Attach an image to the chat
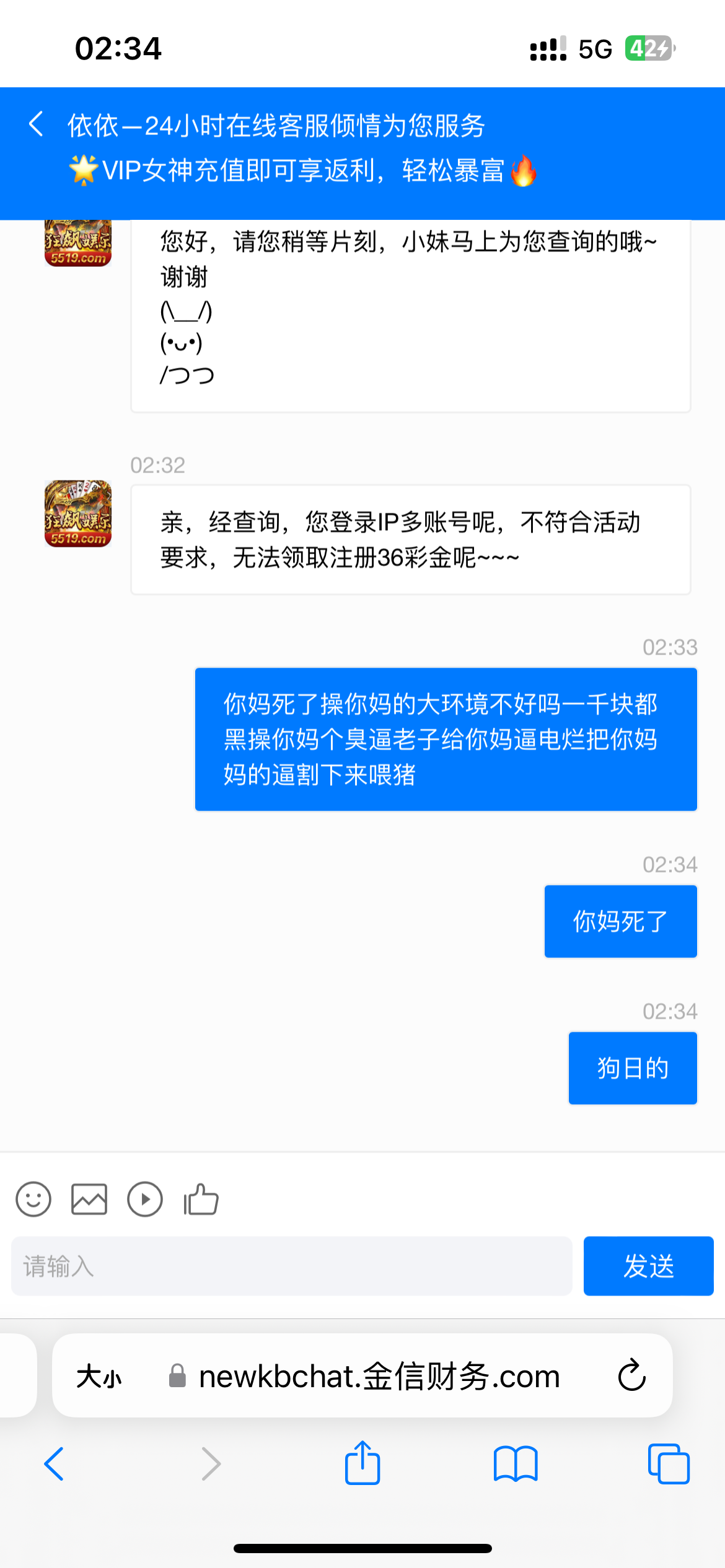The height and width of the screenshot is (1568, 725). [89, 1200]
